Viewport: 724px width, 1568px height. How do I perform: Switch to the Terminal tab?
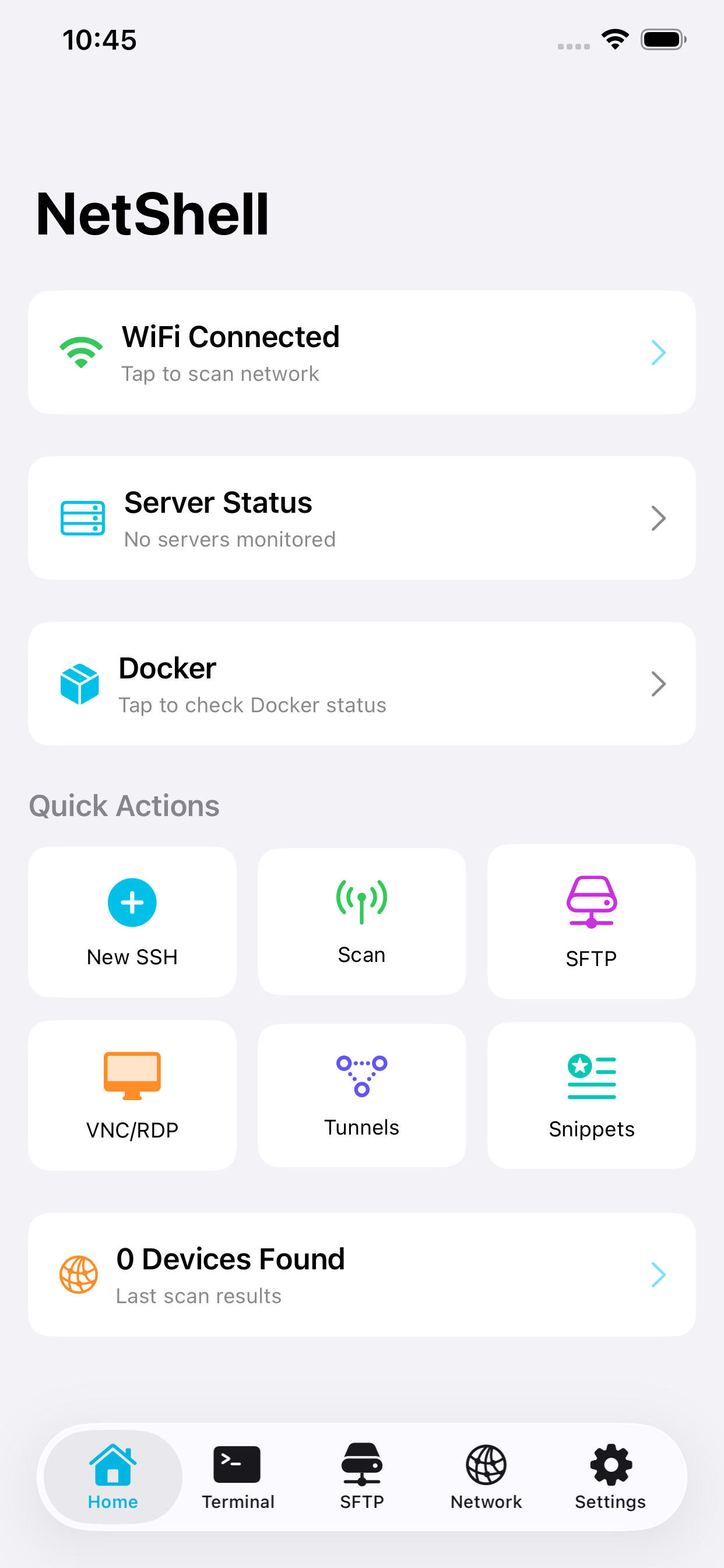click(x=238, y=1476)
